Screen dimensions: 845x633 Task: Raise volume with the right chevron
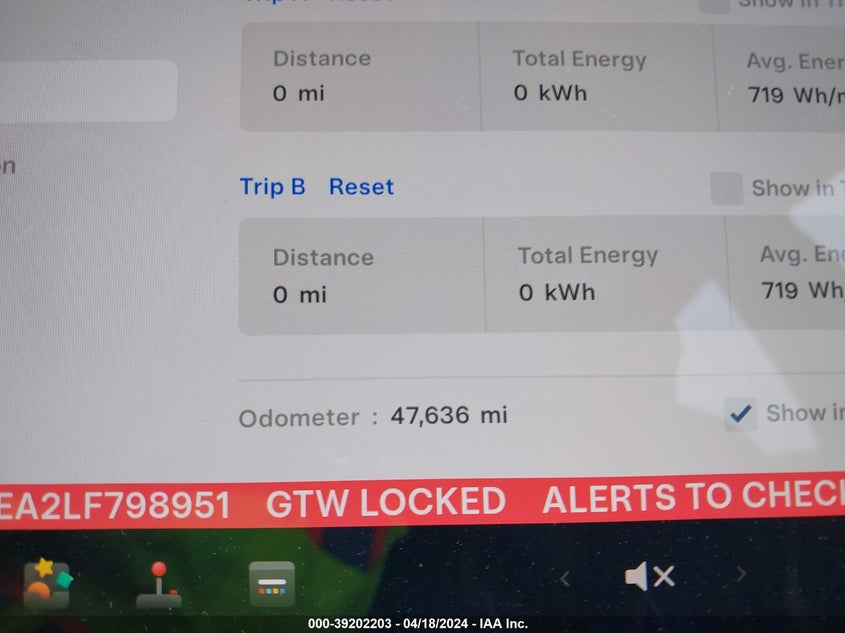[741, 574]
